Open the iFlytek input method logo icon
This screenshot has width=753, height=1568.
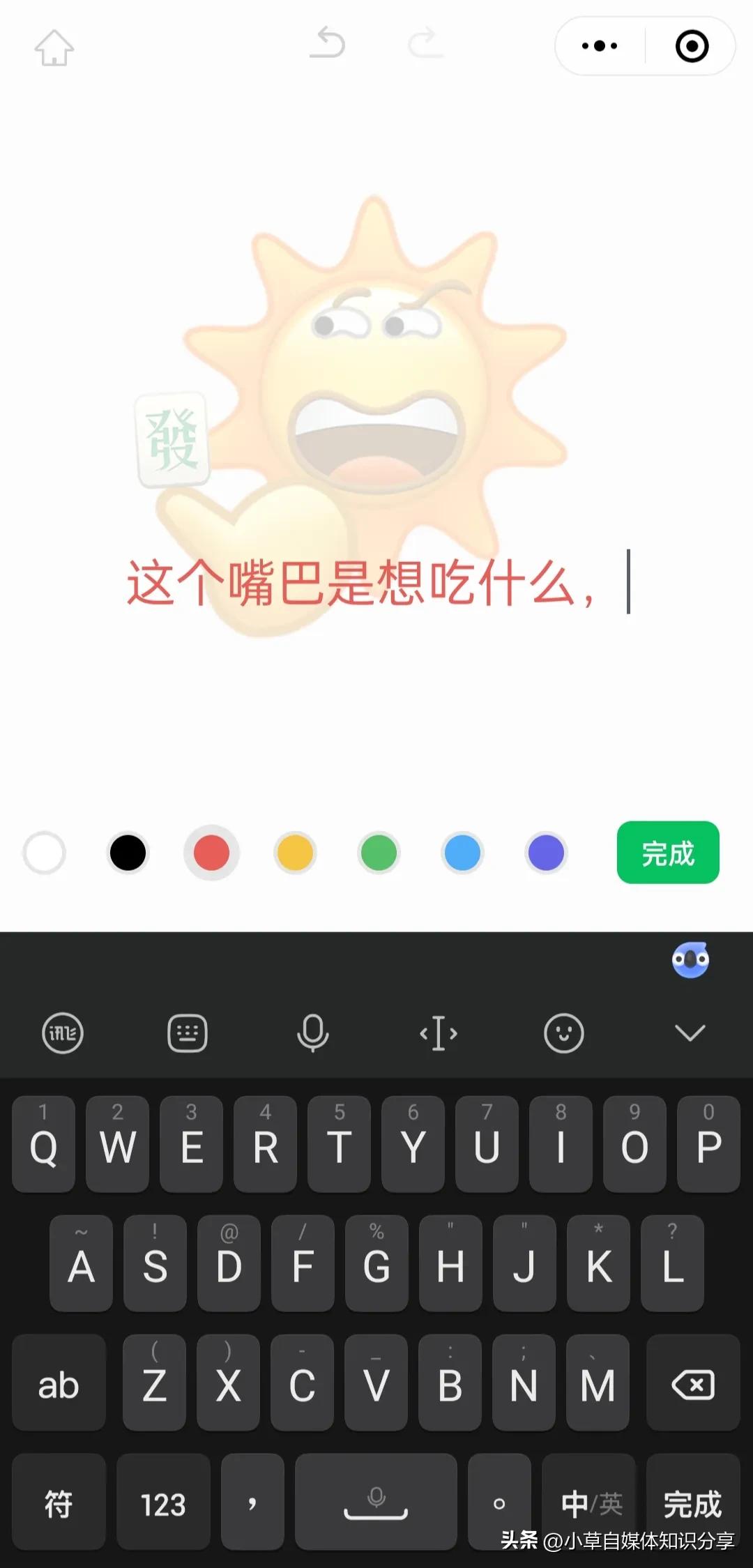point(62,1034)
